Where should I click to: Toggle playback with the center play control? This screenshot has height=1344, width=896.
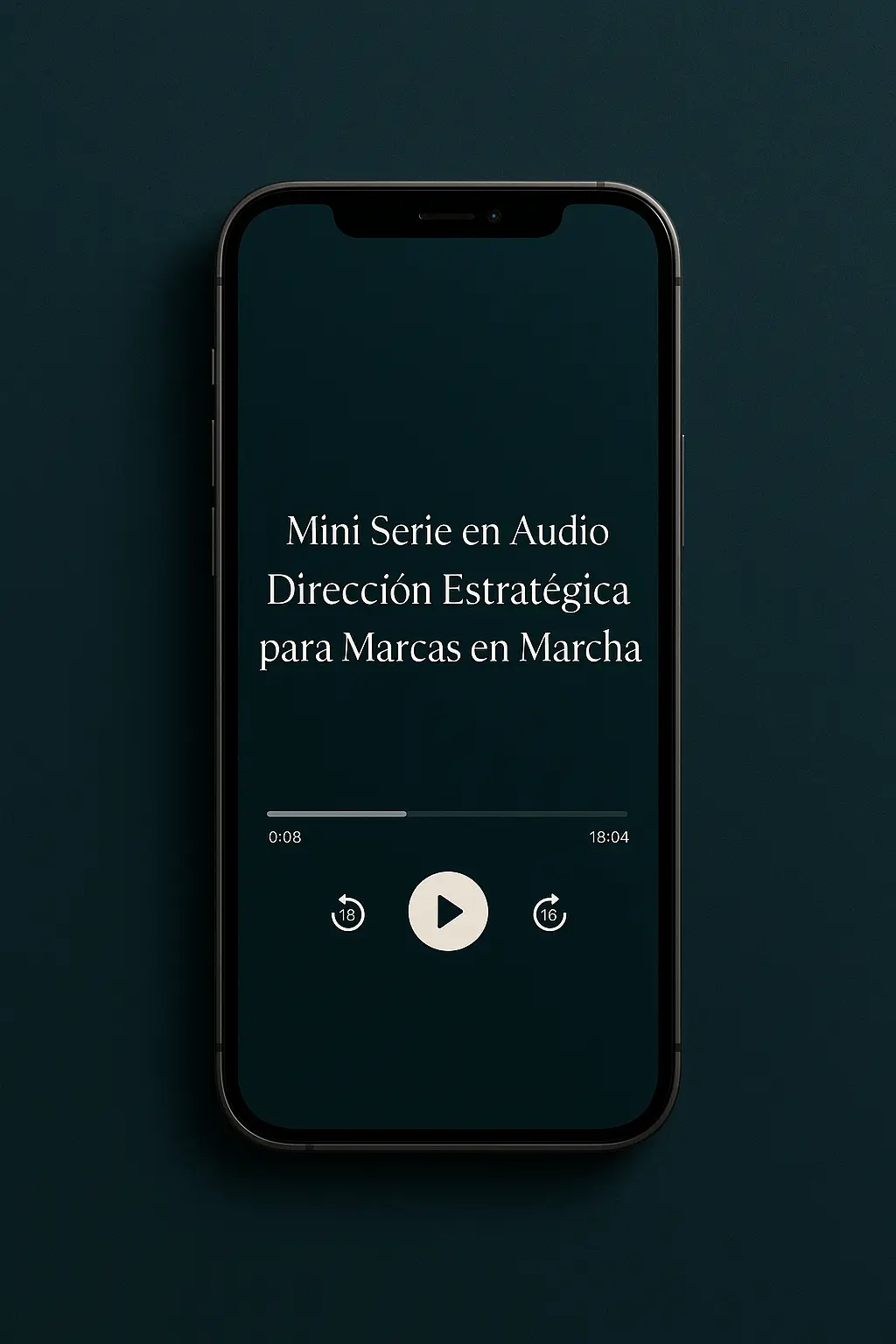pyautogui.click(x=448, y=911)
